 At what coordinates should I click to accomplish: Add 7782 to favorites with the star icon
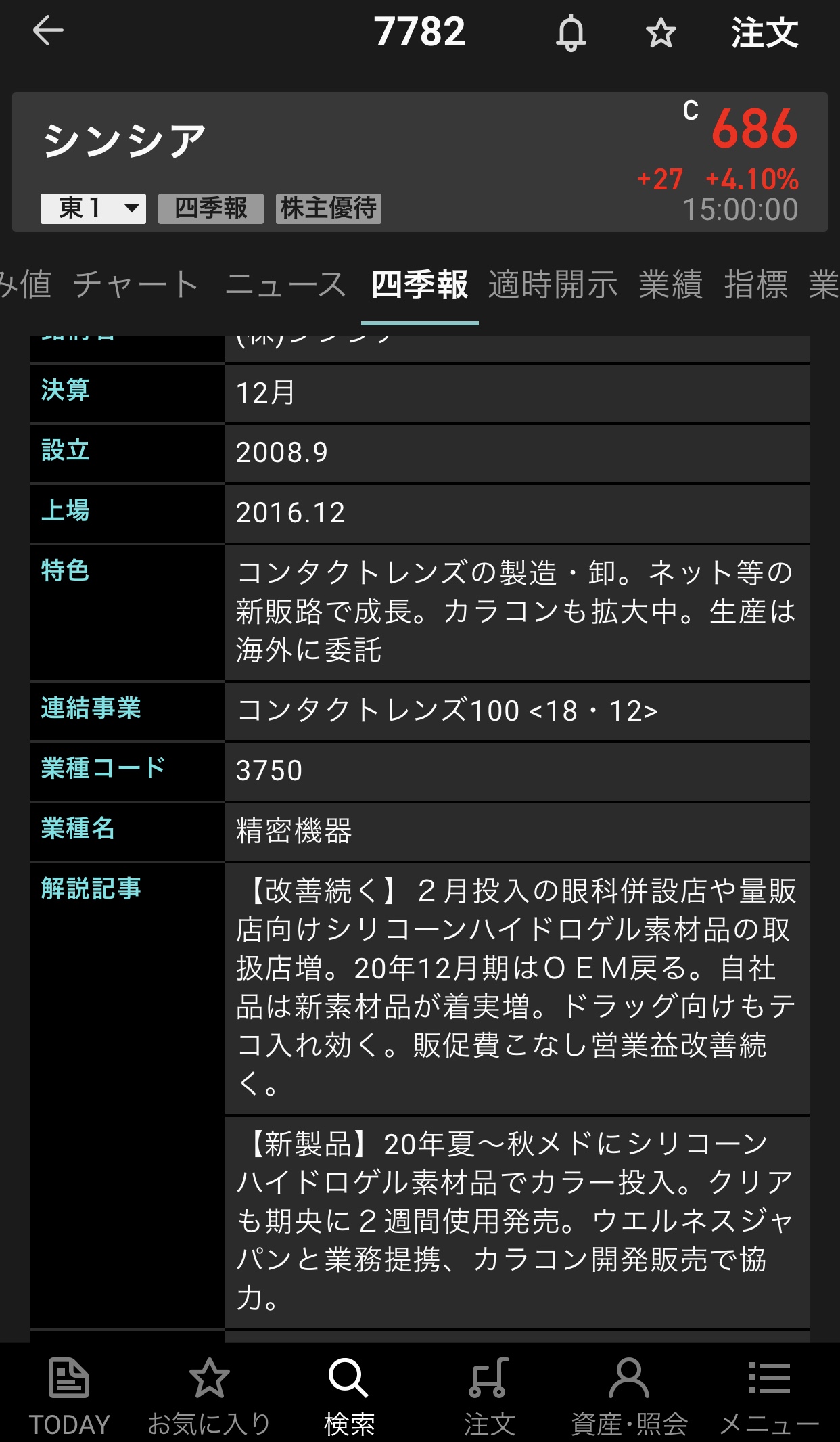(660, 32)
